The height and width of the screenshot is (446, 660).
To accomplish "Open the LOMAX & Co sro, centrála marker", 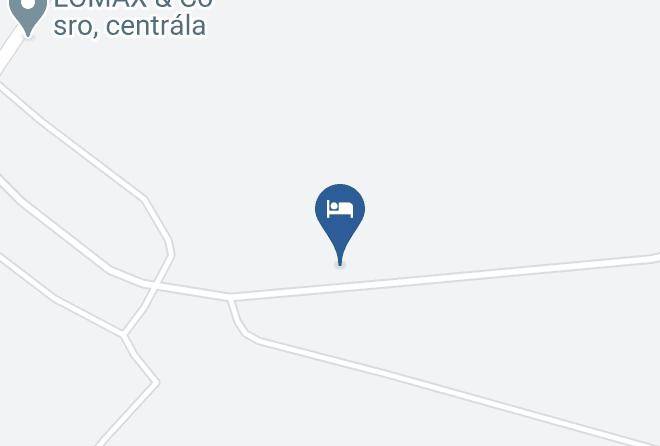I will point(29,14).
